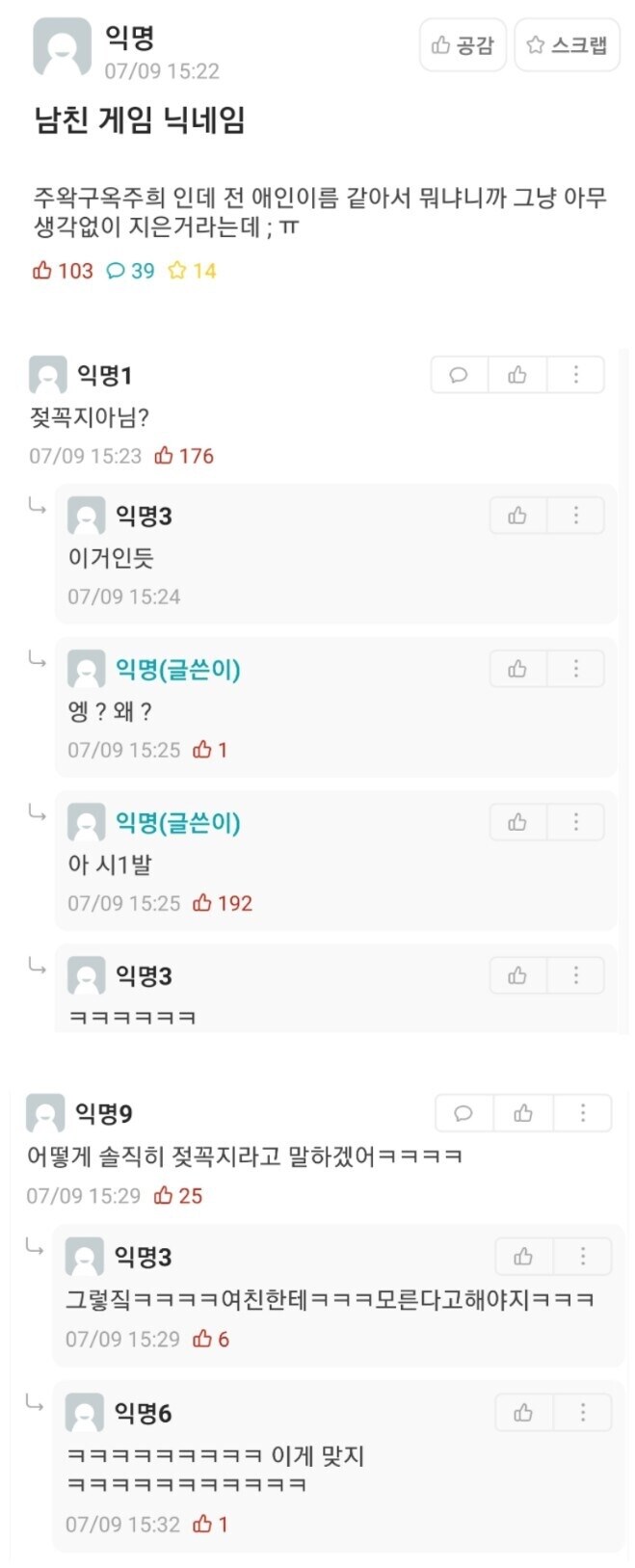Tap the 공감 button on the post

pyautogui.click(x=463, y=45)
